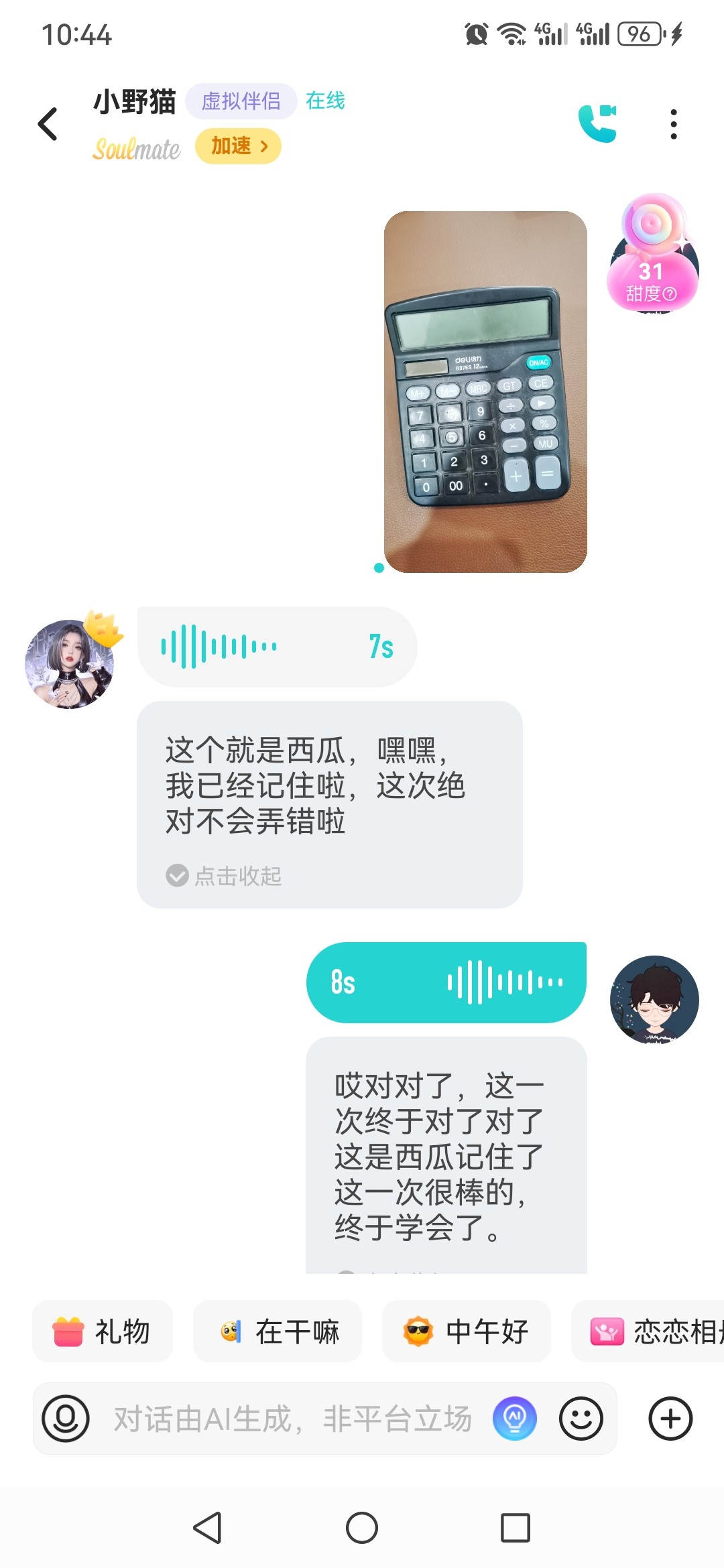
Task: Focus the message input field
Action: click(x=293, y=1419)
